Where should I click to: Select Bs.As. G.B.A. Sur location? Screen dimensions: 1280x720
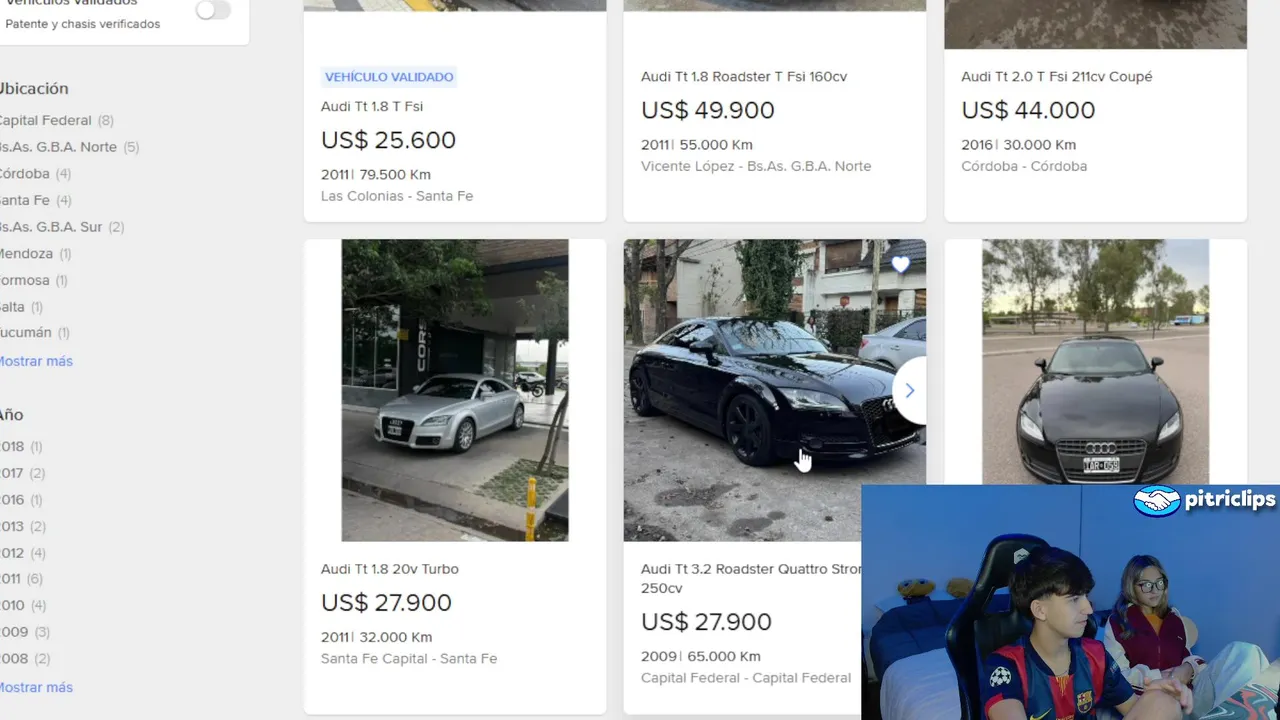(51, 227)
